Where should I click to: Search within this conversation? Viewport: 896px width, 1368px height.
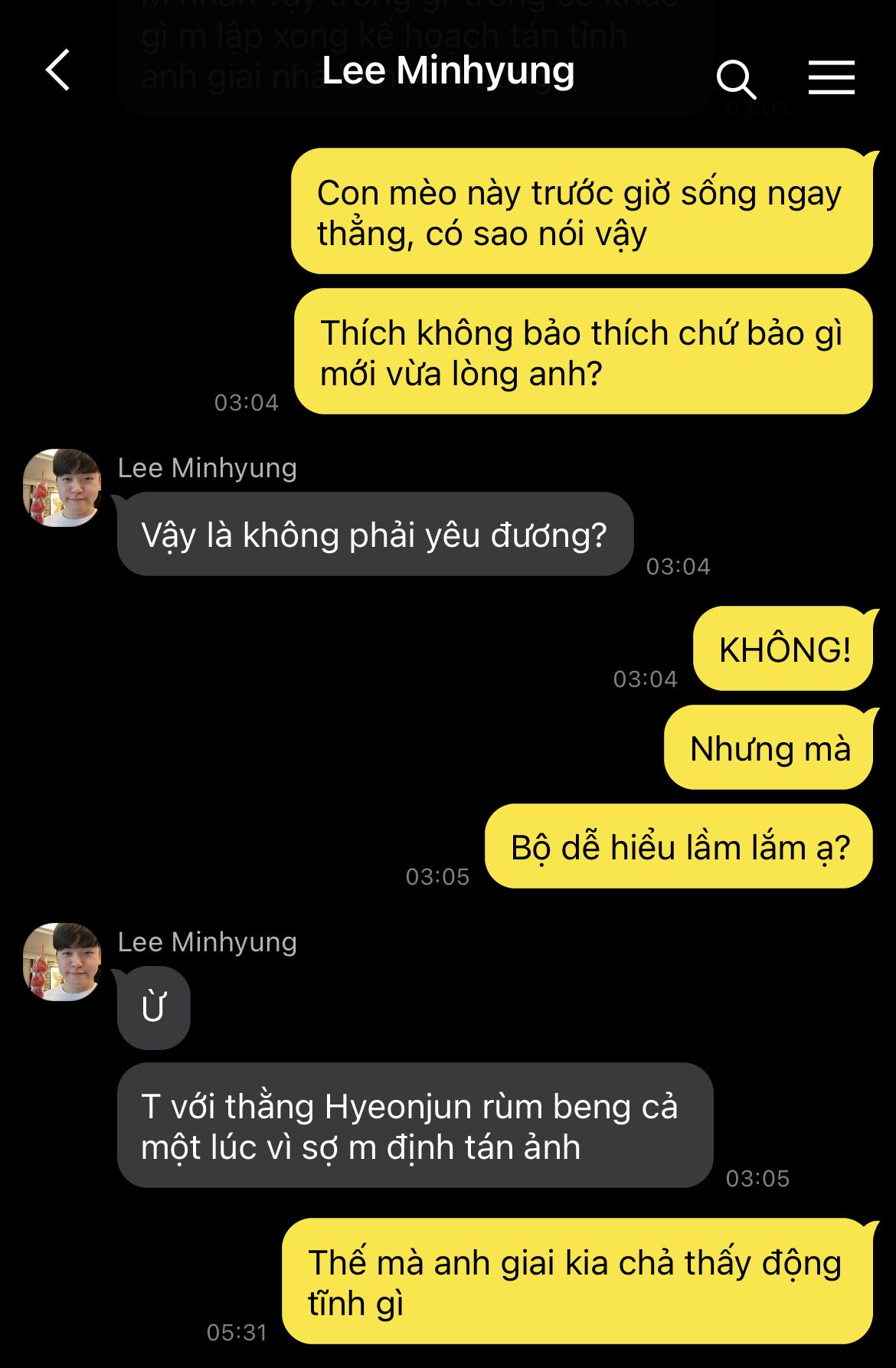pos(735,78)
